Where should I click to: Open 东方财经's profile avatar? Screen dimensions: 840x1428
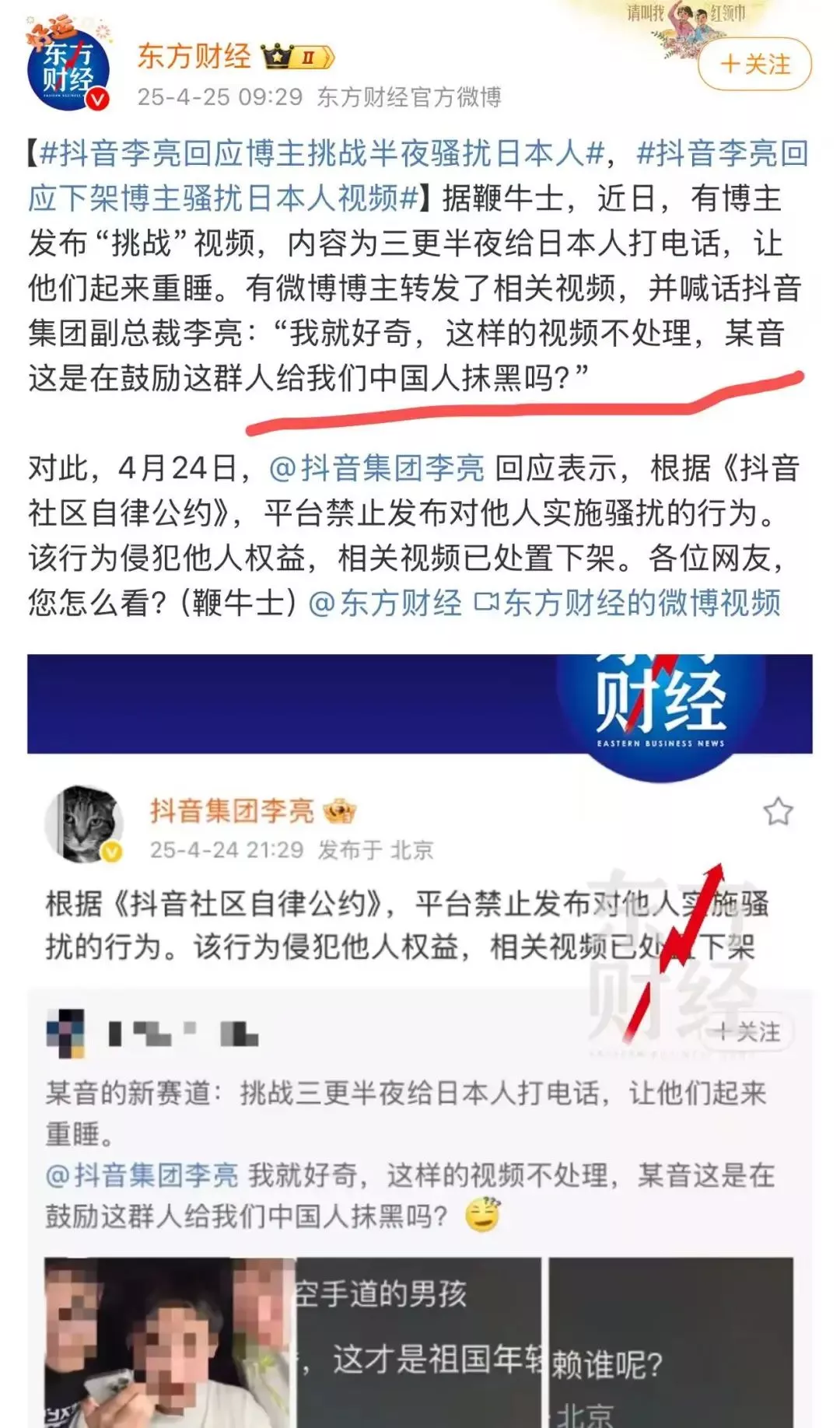pos(68,70)
